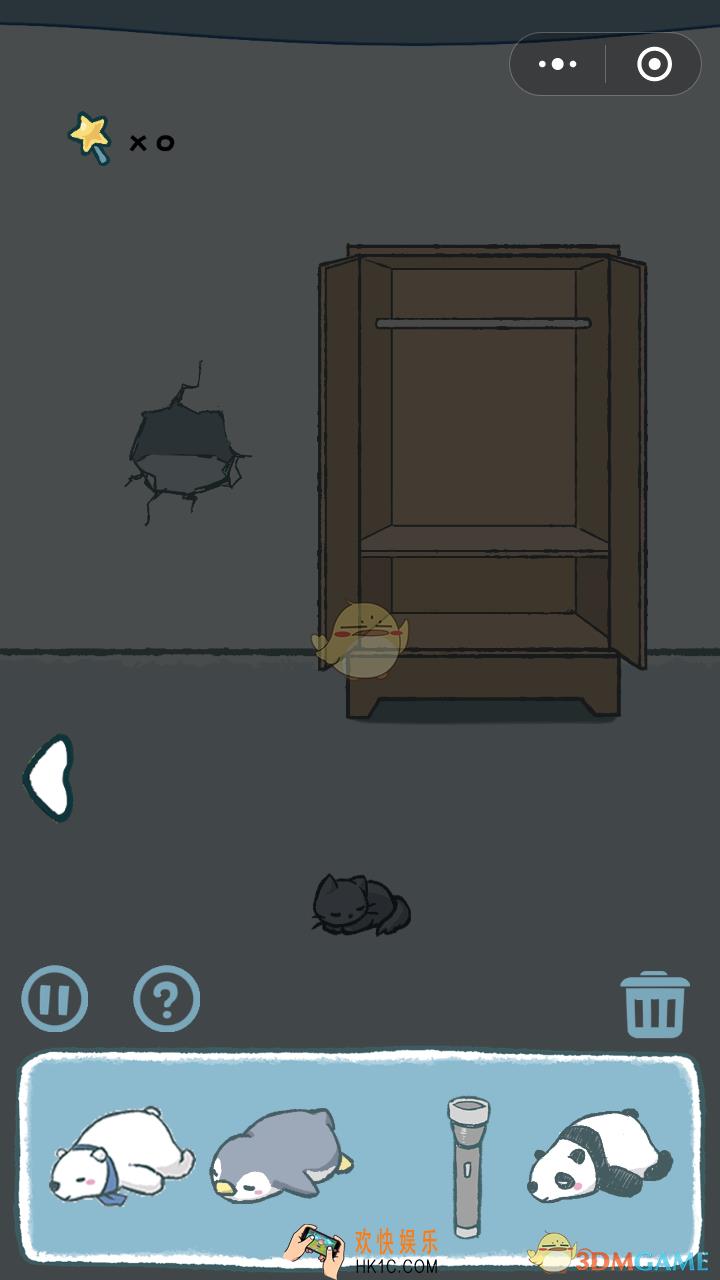Tap the sleeping black cat
The height and width of the screenshot is (1280, 720).
tap(360, 906)
